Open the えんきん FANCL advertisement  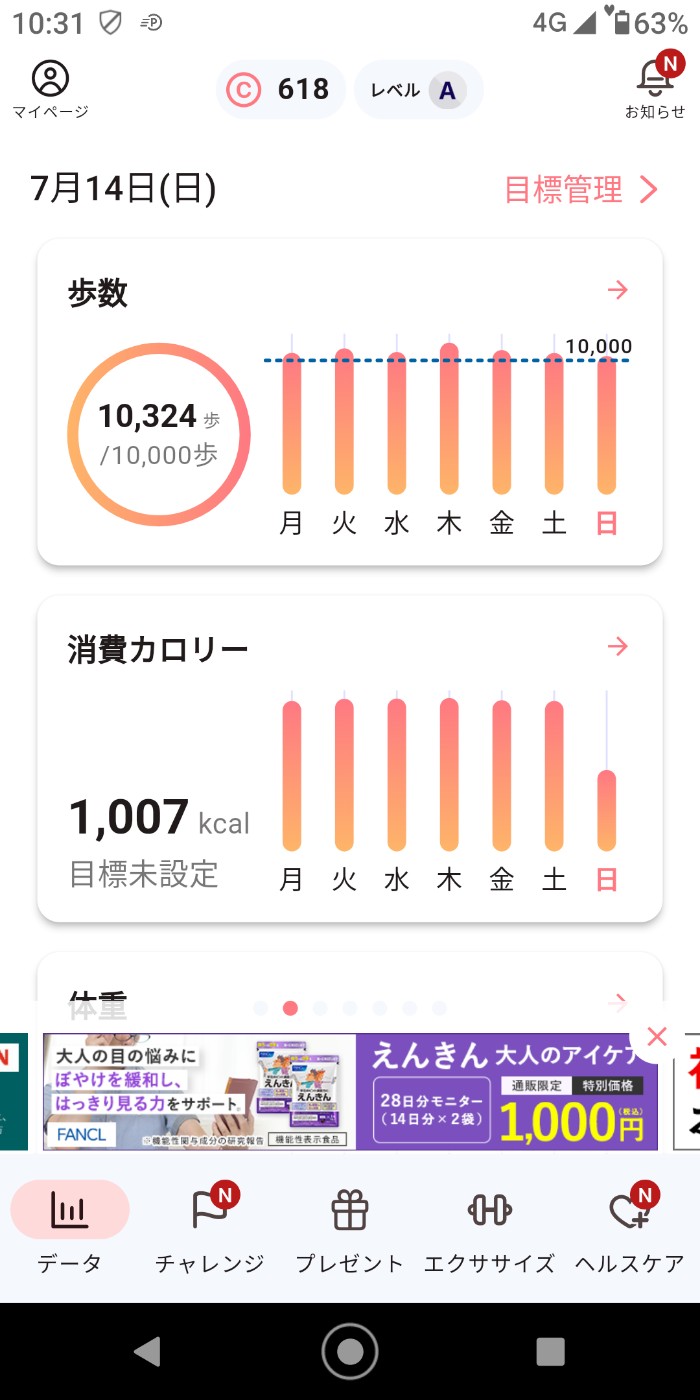[x=350, y=1092]
